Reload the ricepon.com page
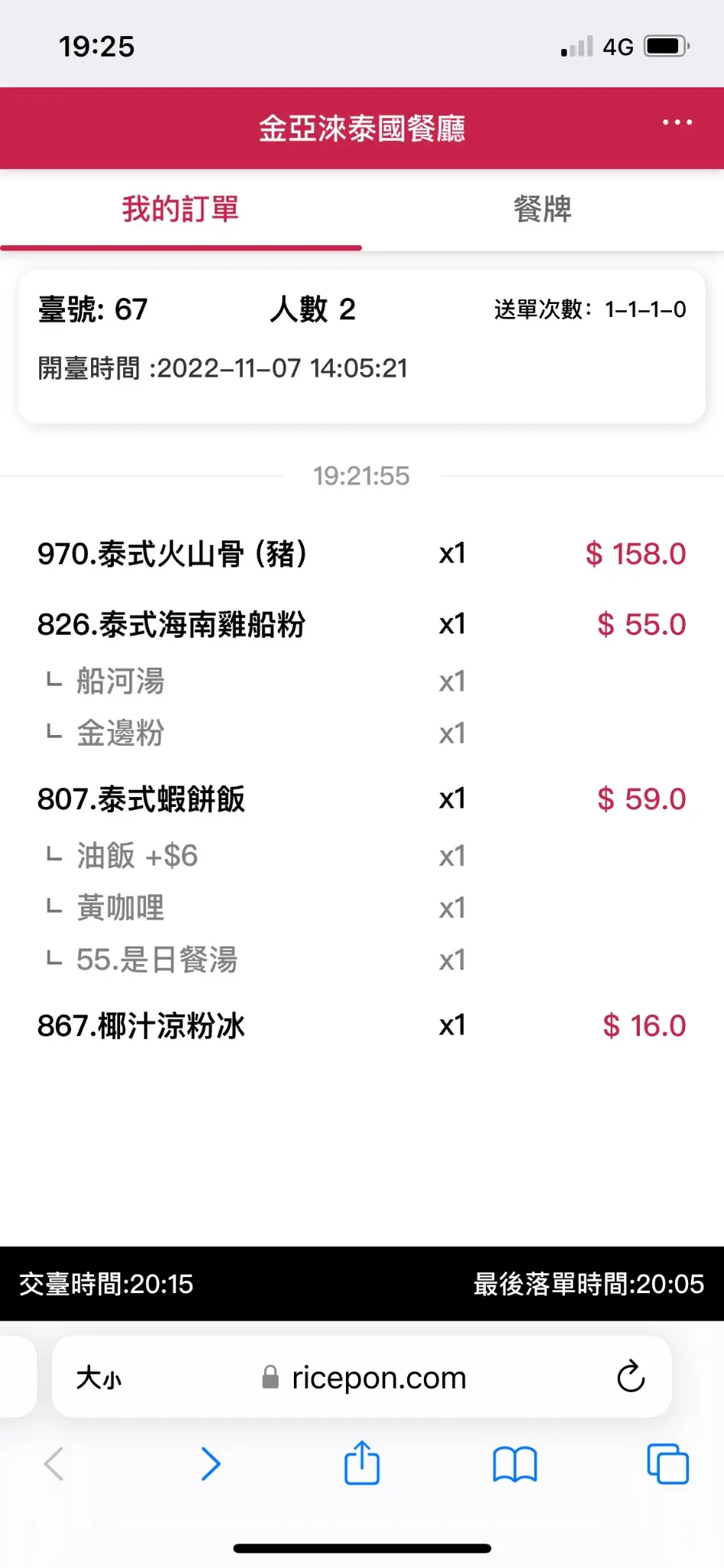This screenshot has height=1568, width=724. pyautogui.click(x=631, y=1377)
